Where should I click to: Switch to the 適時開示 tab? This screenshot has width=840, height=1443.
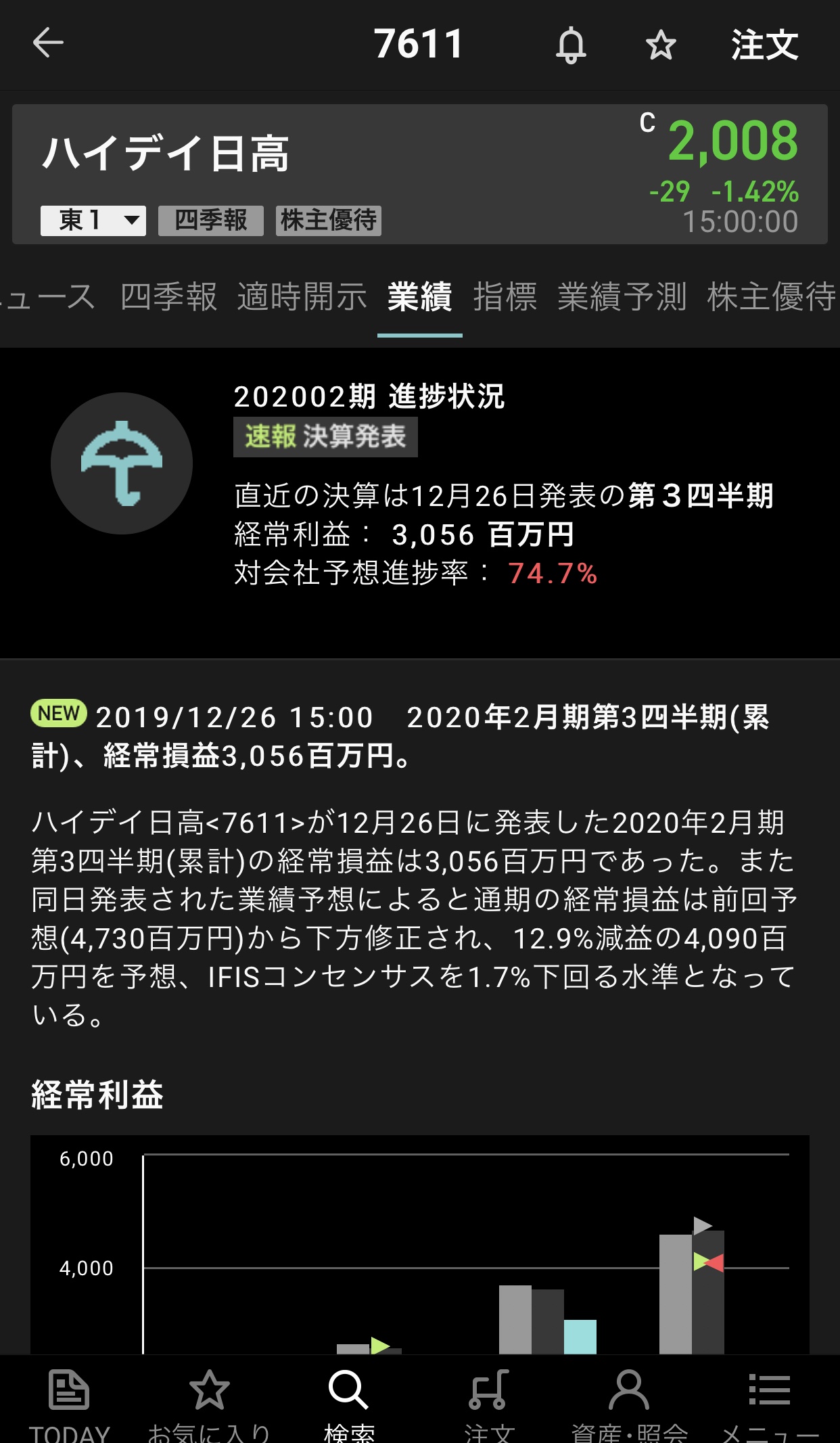click(302, 297)
